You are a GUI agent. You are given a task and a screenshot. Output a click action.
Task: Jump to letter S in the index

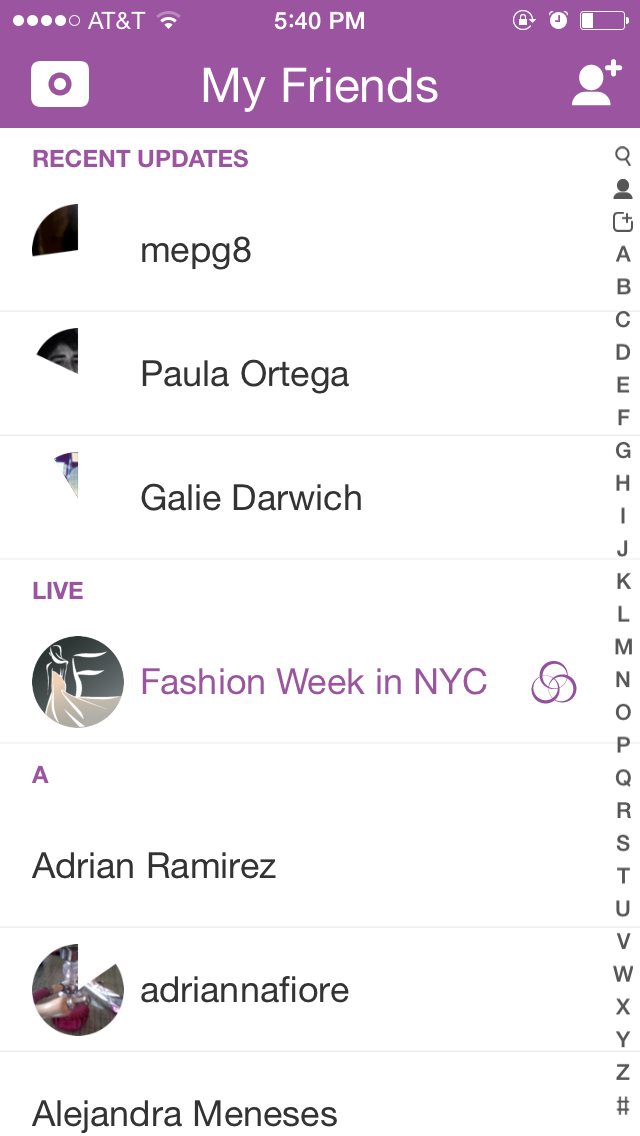[x=622, y=843]
